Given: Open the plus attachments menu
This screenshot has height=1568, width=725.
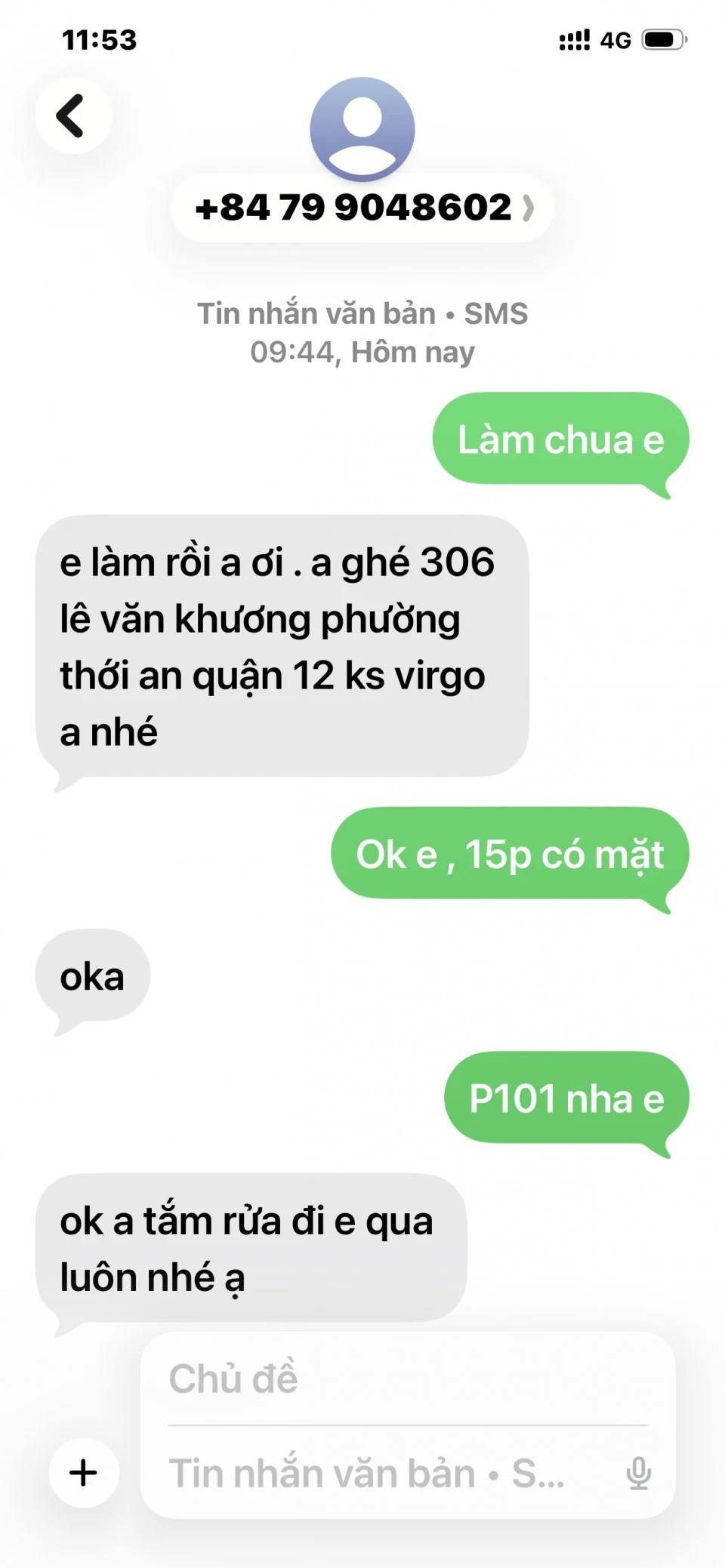Looking at the screenshot, I should [84, 1473].
